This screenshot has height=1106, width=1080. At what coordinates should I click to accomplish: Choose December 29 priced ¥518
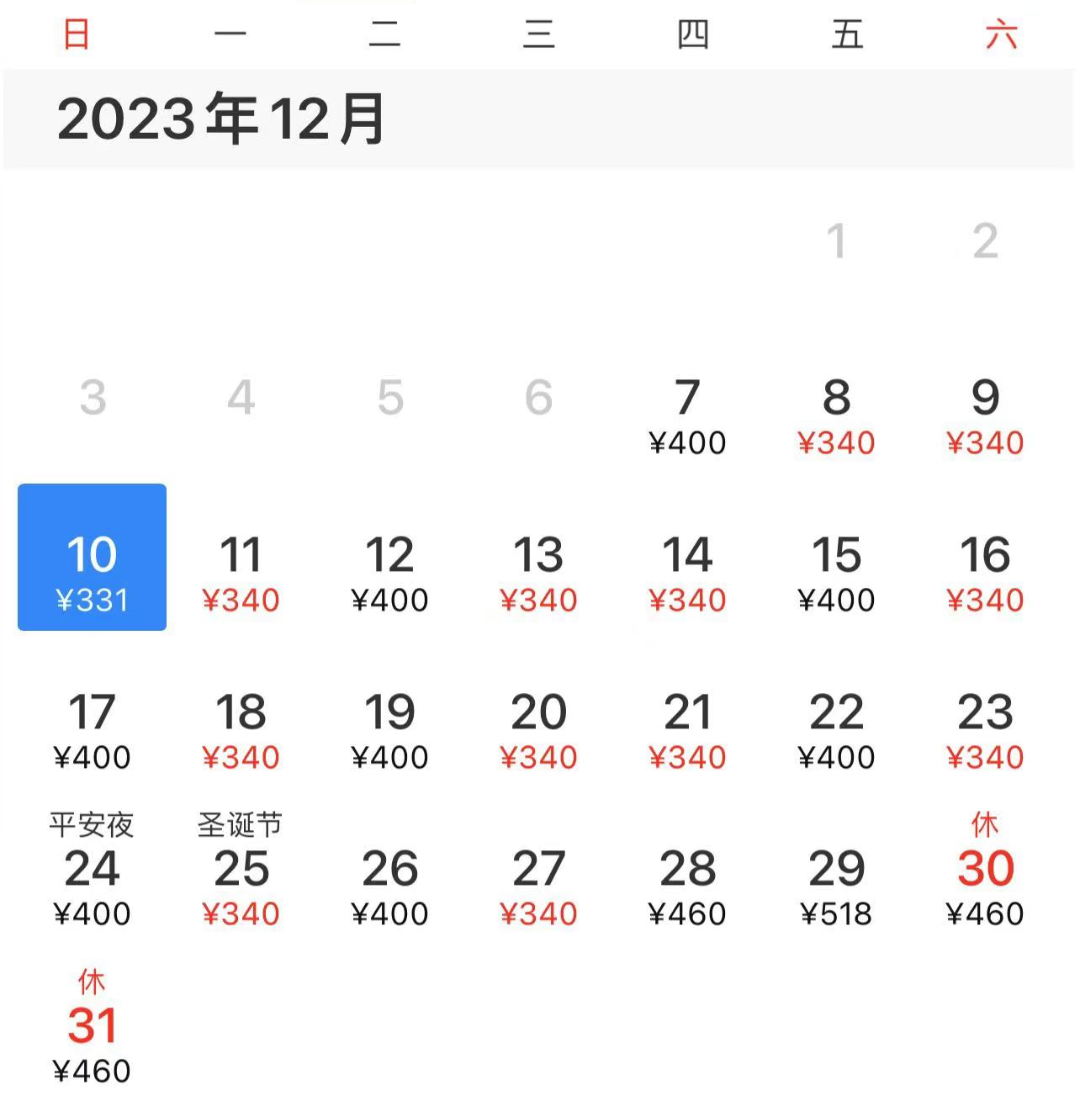[x=836, y=887]
